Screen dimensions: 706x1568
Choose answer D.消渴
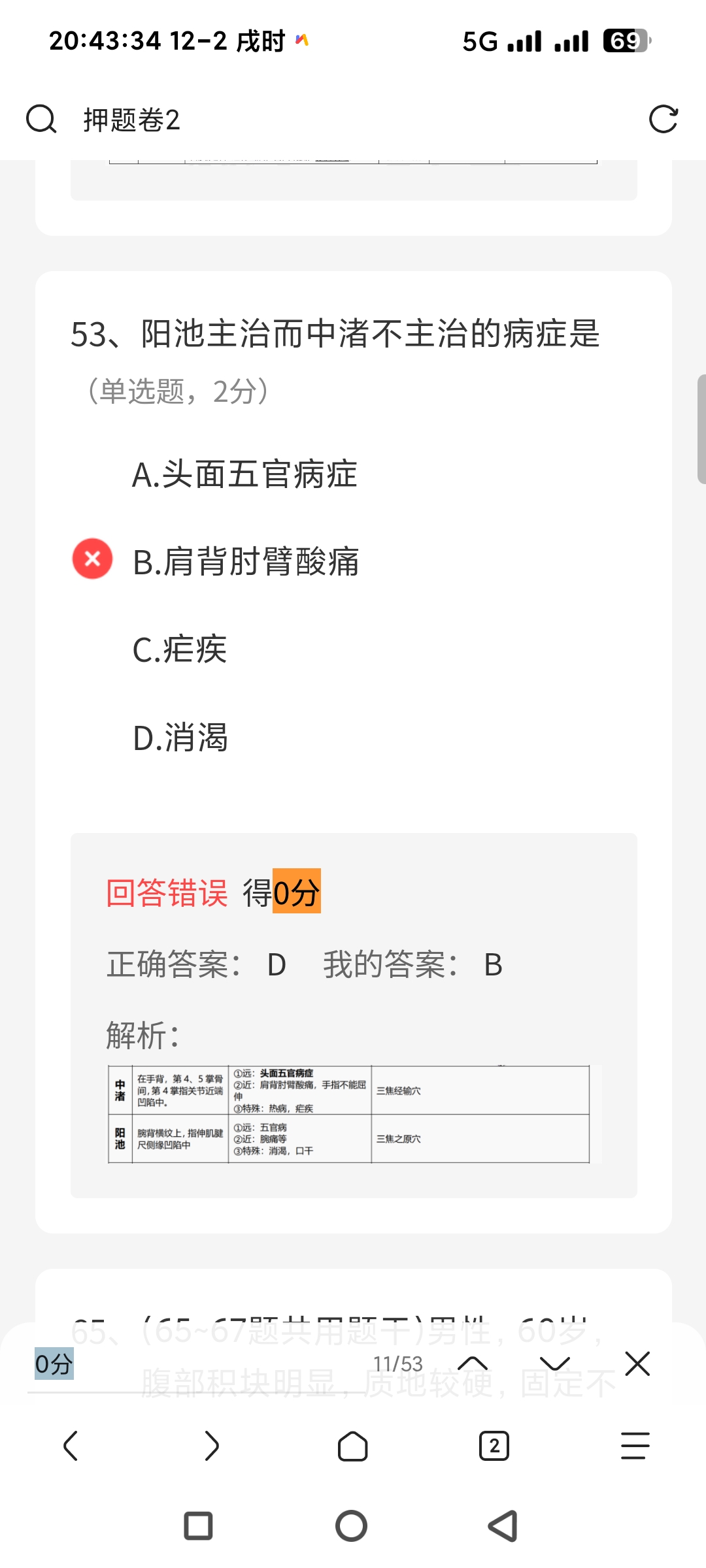(180, 738)
